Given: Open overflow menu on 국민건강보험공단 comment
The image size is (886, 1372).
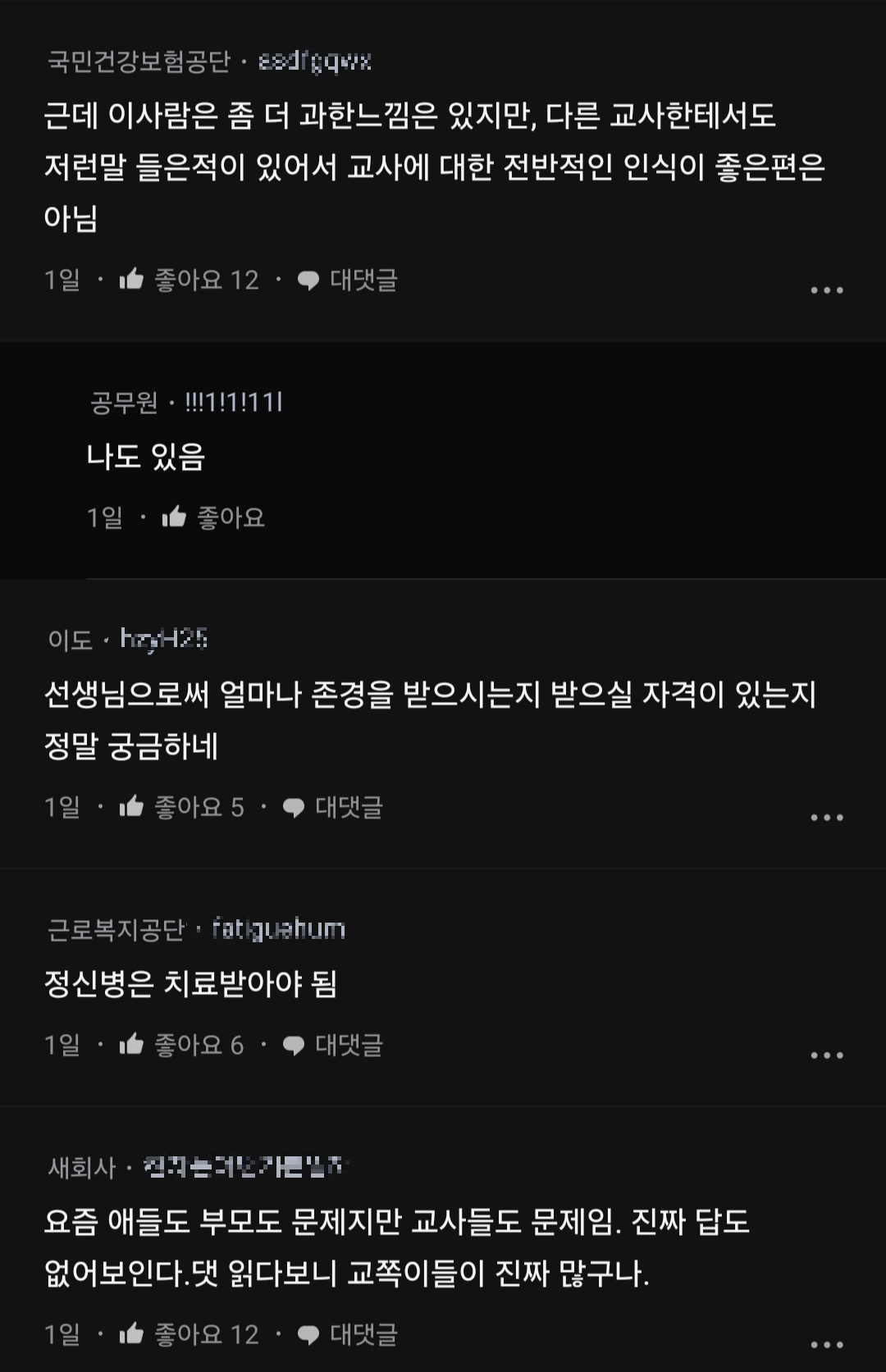Looking at the screenshot, I should (x=826, y=290).
